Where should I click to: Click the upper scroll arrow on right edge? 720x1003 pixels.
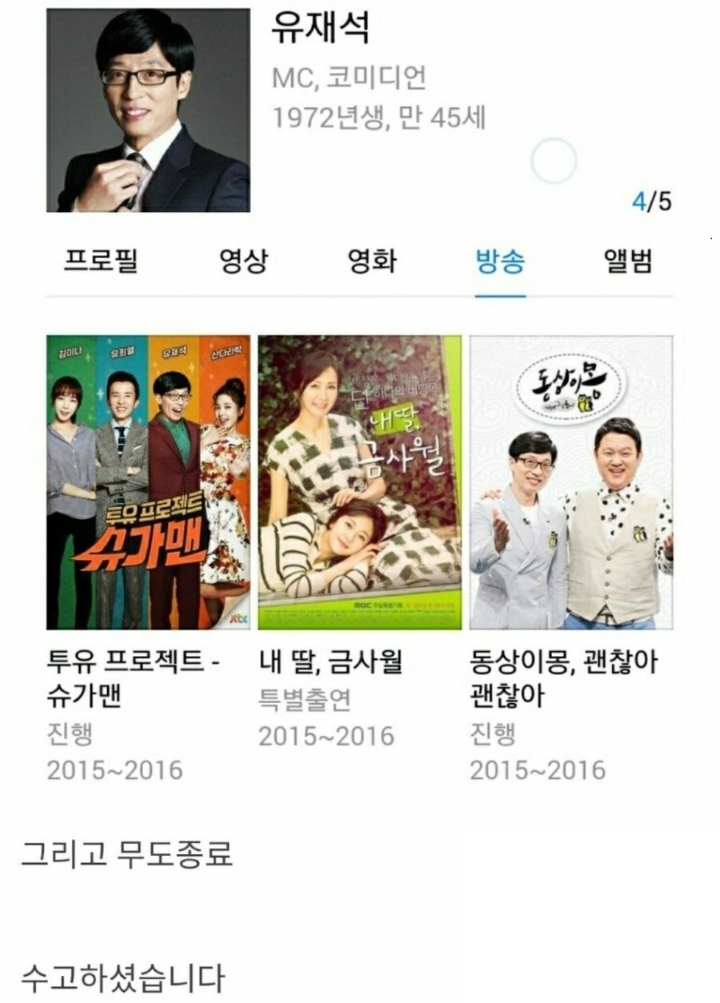pos(712,238)
